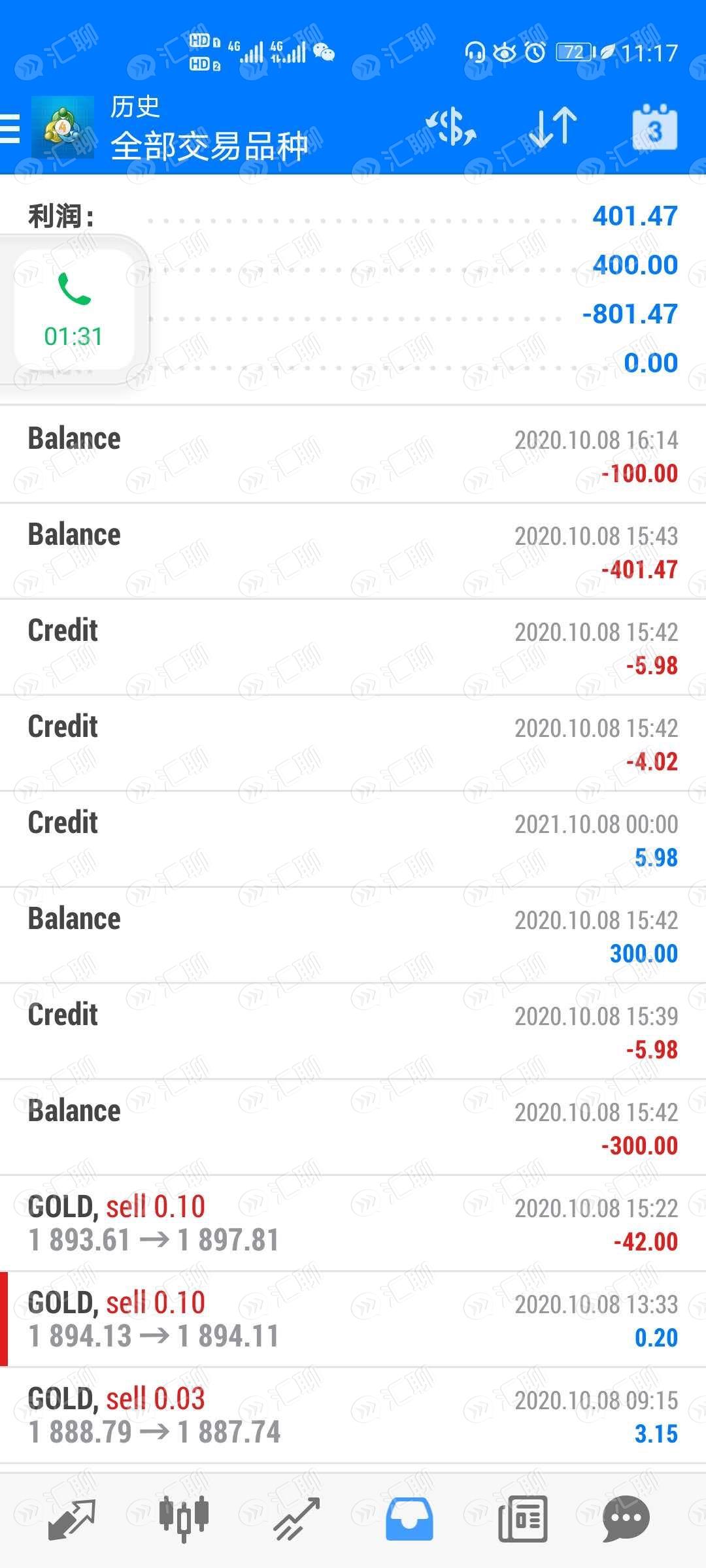
Task: Open Balance entry of -300.00
Action: tap(353, 1127)
